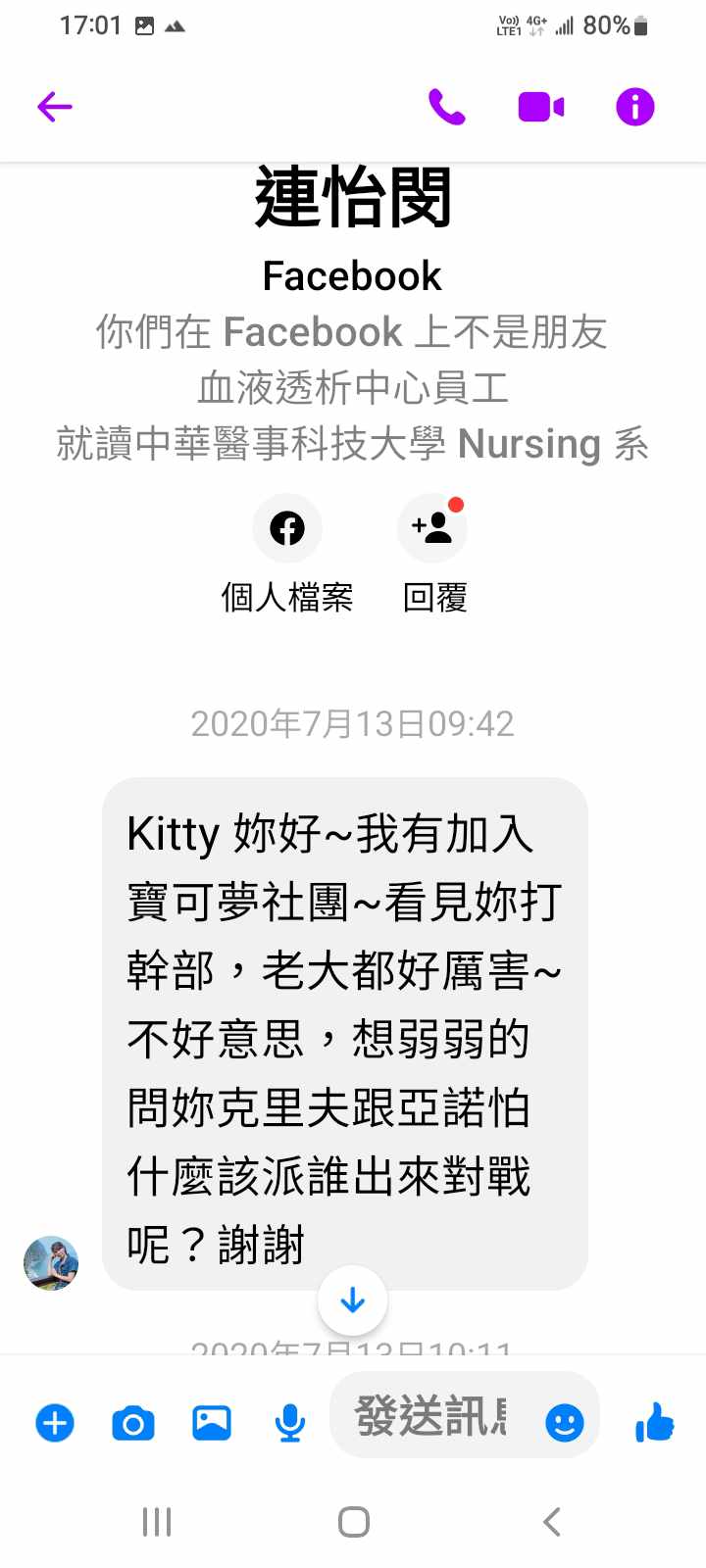This screenshot has width=706, height=1568.
Task: Open the camera to take a photo
Action: (133, 1422)
